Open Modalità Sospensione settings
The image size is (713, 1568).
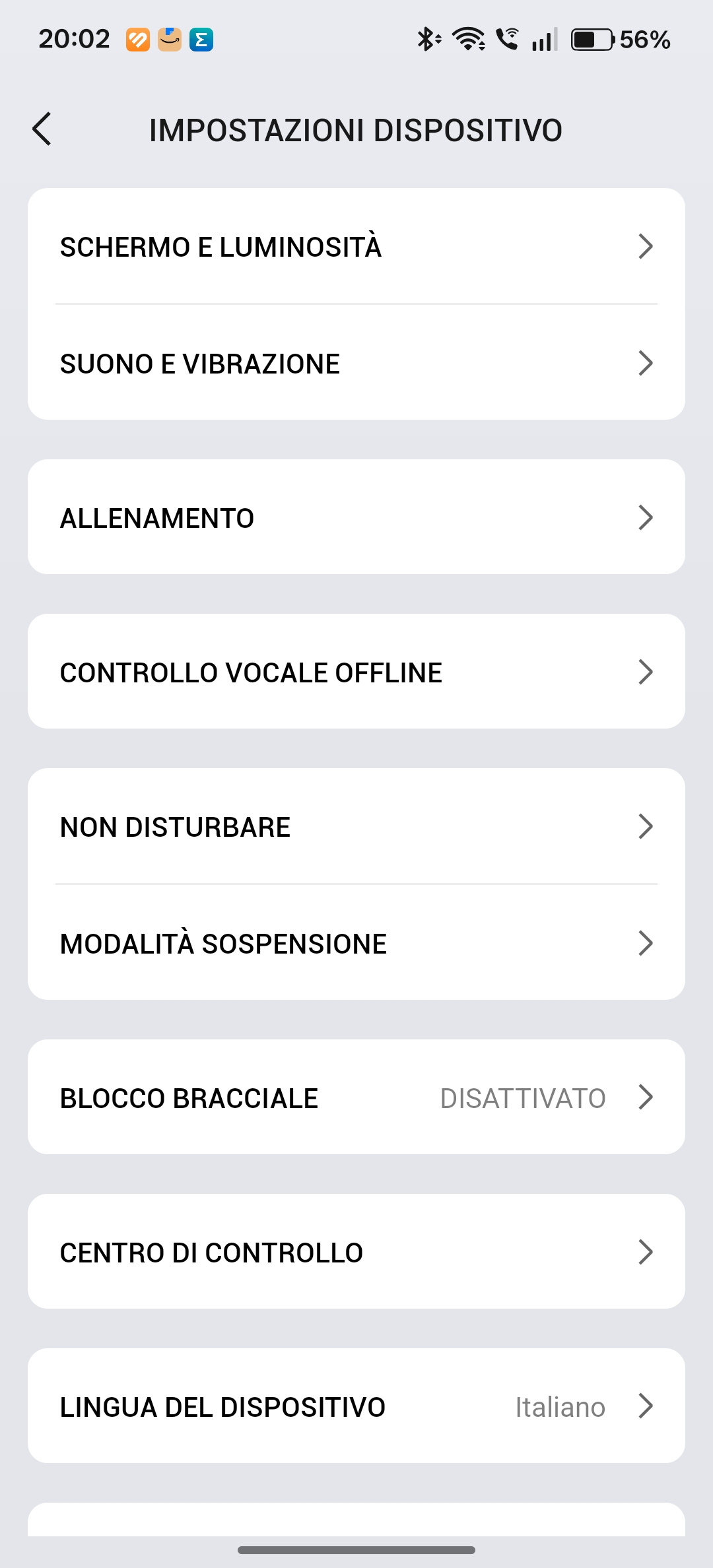[356, 943]
